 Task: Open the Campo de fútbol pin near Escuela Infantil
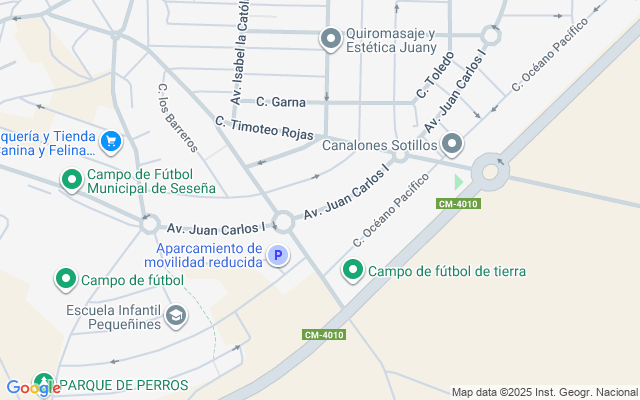coord(66,280)
